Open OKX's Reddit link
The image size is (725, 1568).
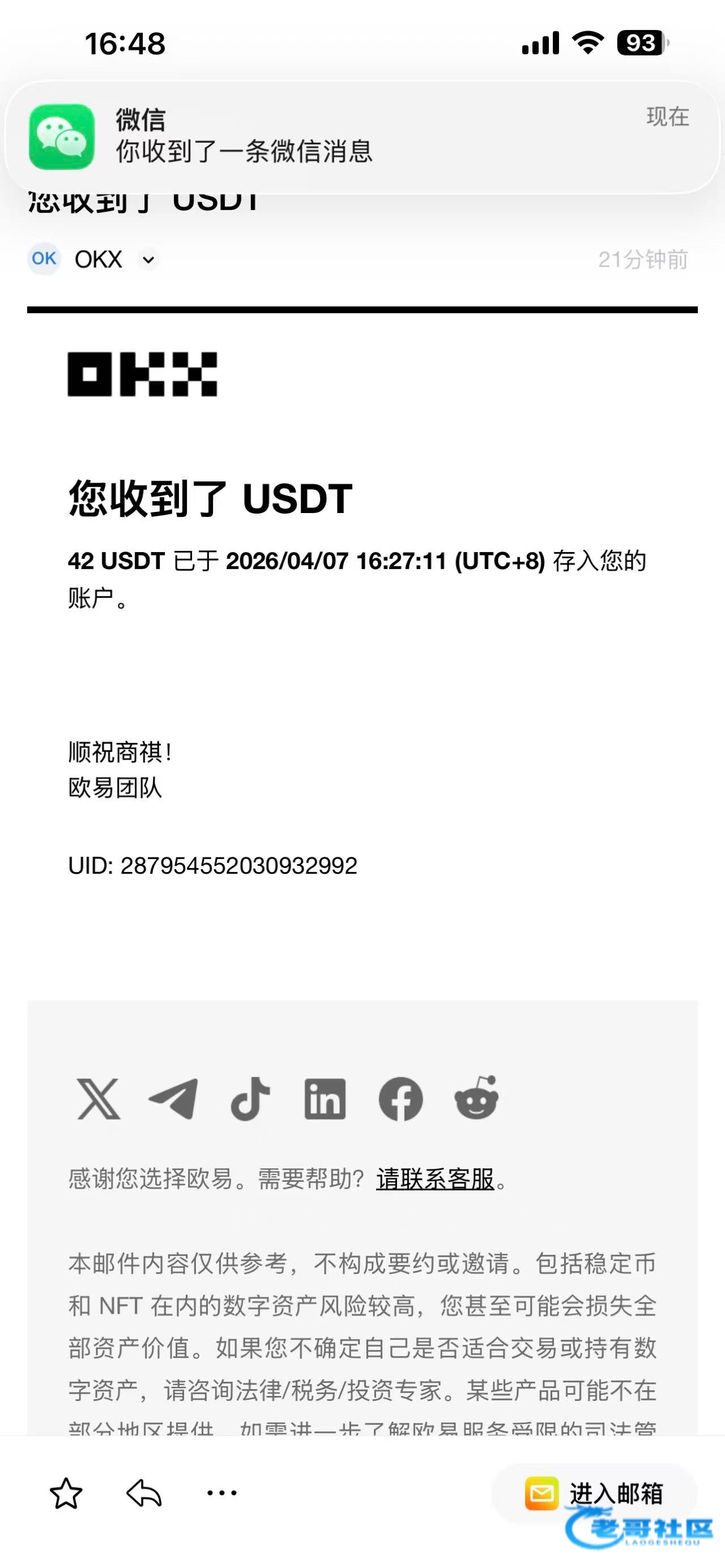tap(477, 1097)
